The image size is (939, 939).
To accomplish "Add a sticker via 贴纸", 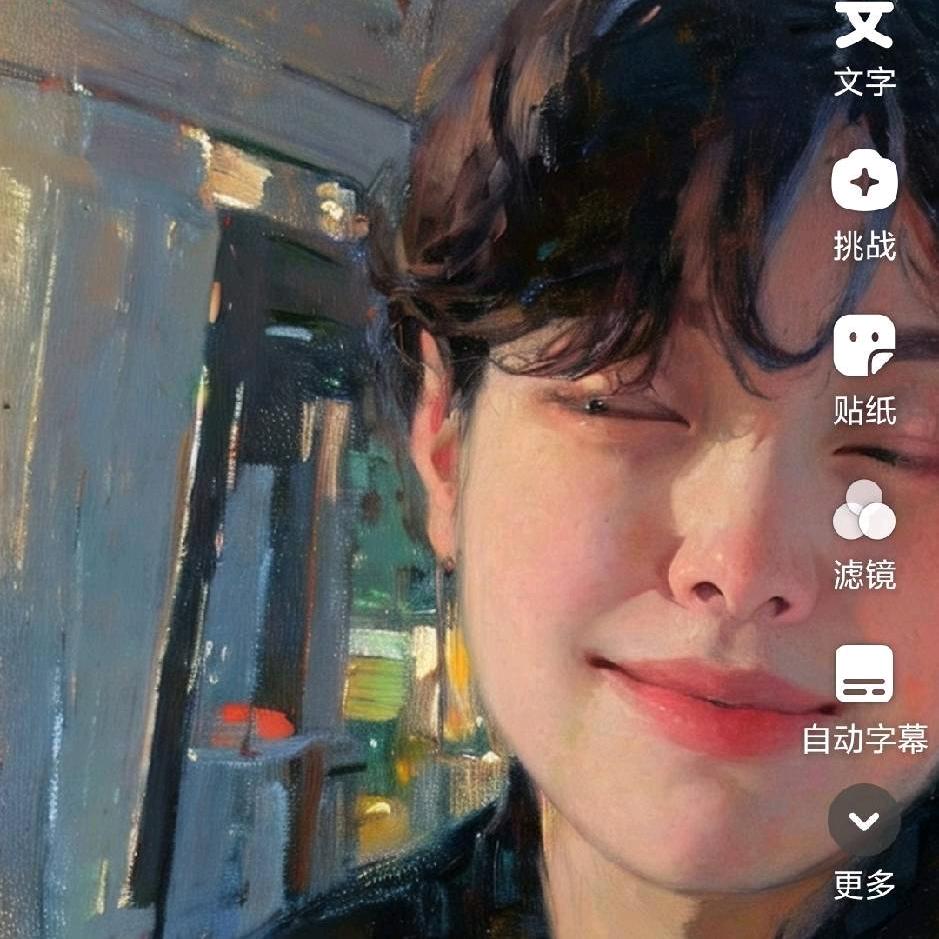I will 864,346.
